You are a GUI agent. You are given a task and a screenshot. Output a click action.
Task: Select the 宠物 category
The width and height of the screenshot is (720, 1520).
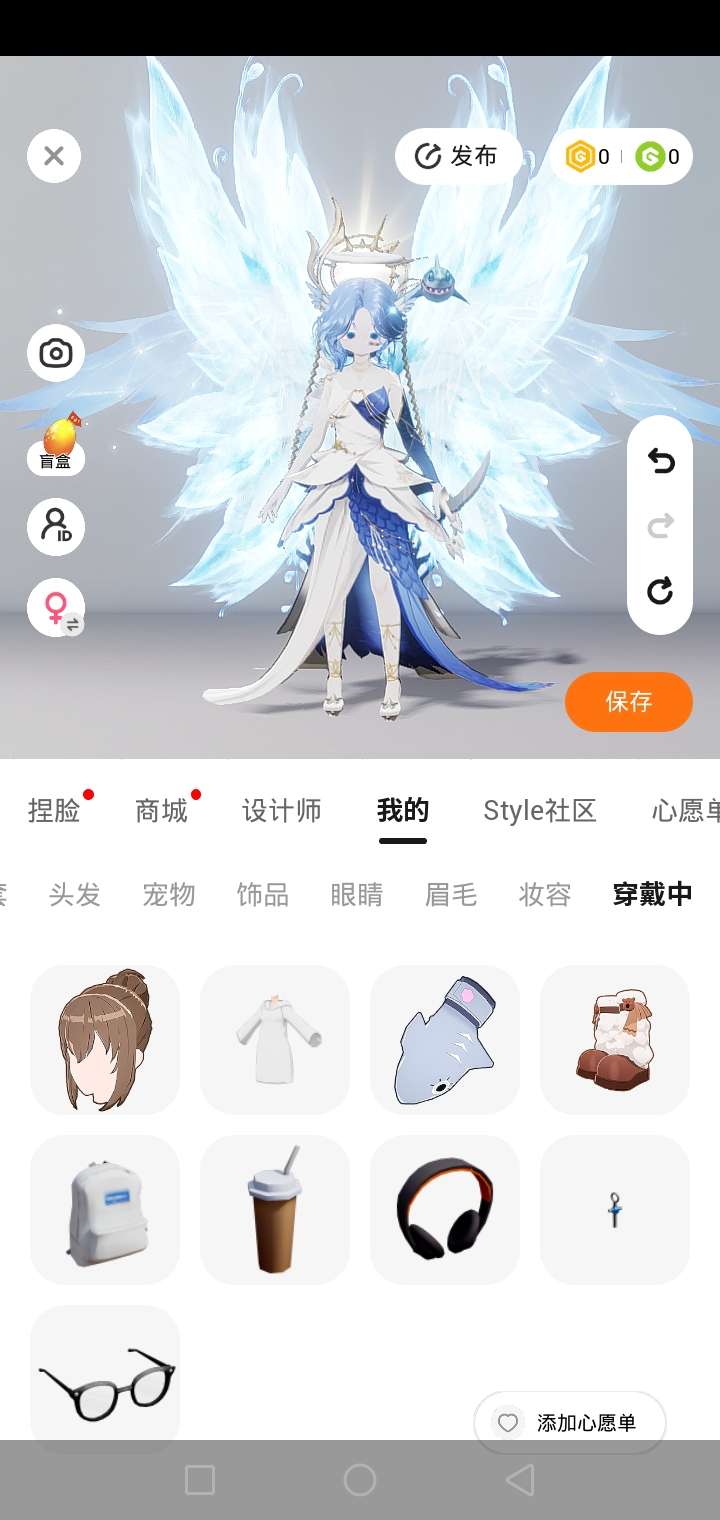coord(169,894)
